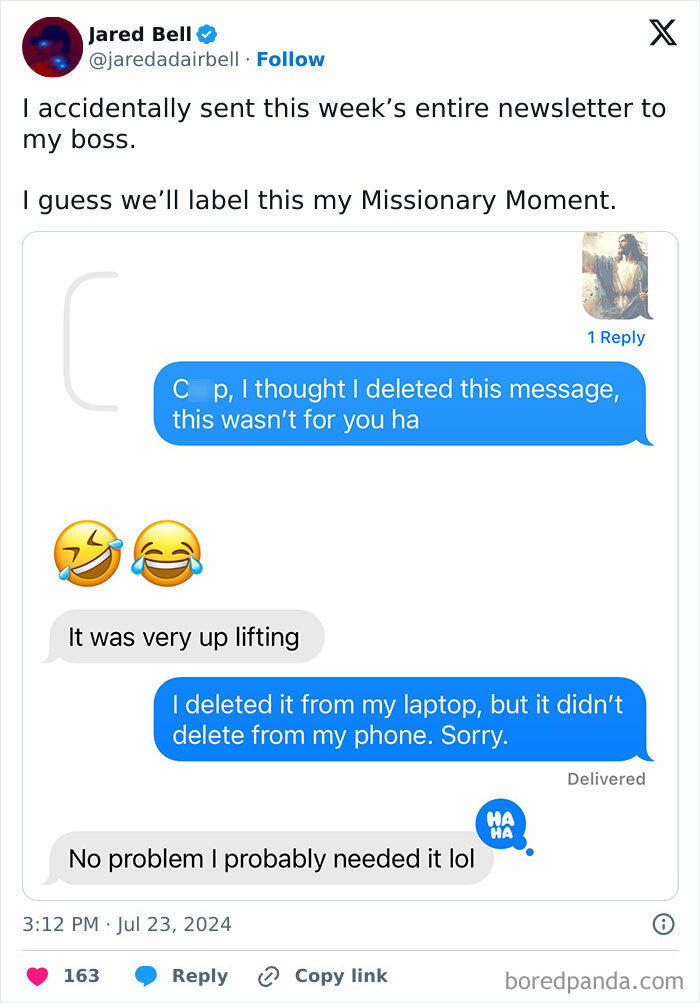Open the tweet info icon
This screenshot has height=1003, width=700.
[x=663, y=925]
